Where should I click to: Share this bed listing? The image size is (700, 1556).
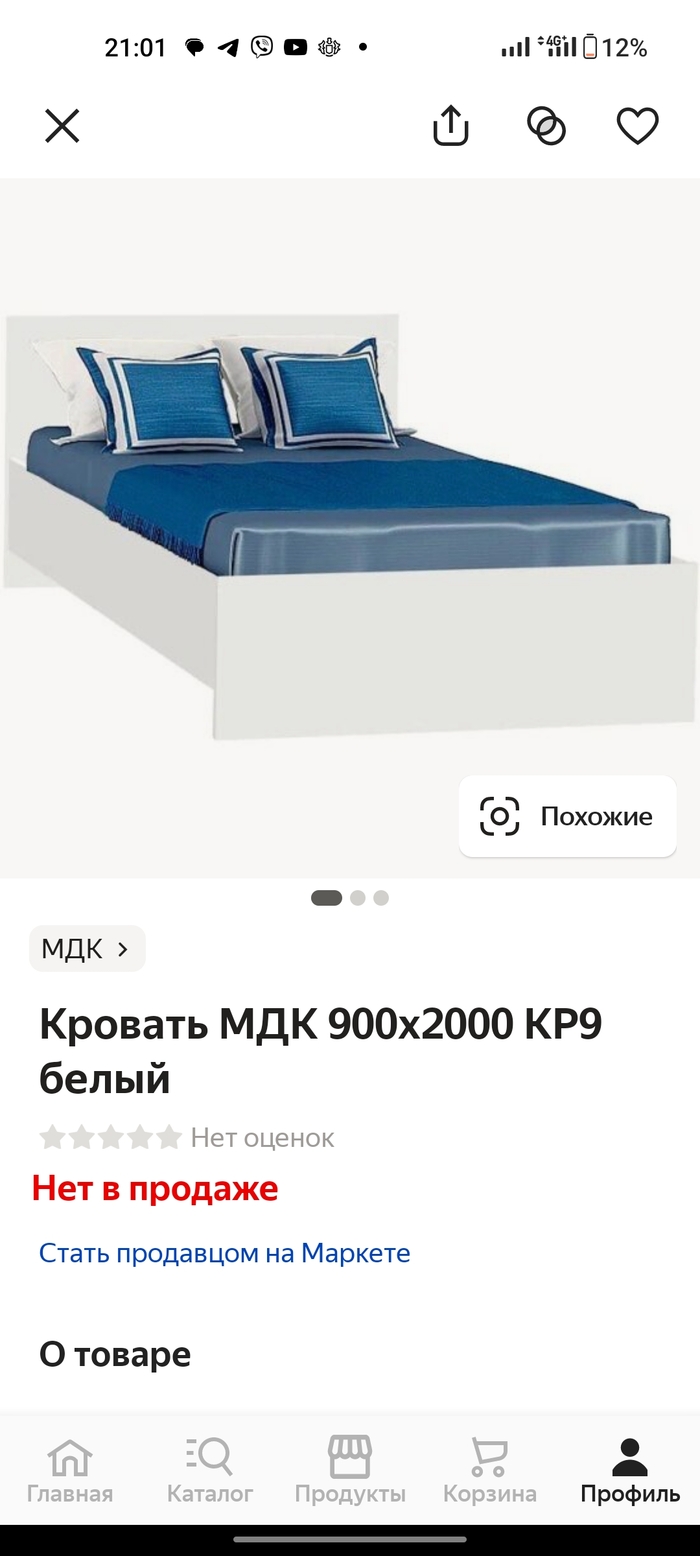tap(451, 127)
